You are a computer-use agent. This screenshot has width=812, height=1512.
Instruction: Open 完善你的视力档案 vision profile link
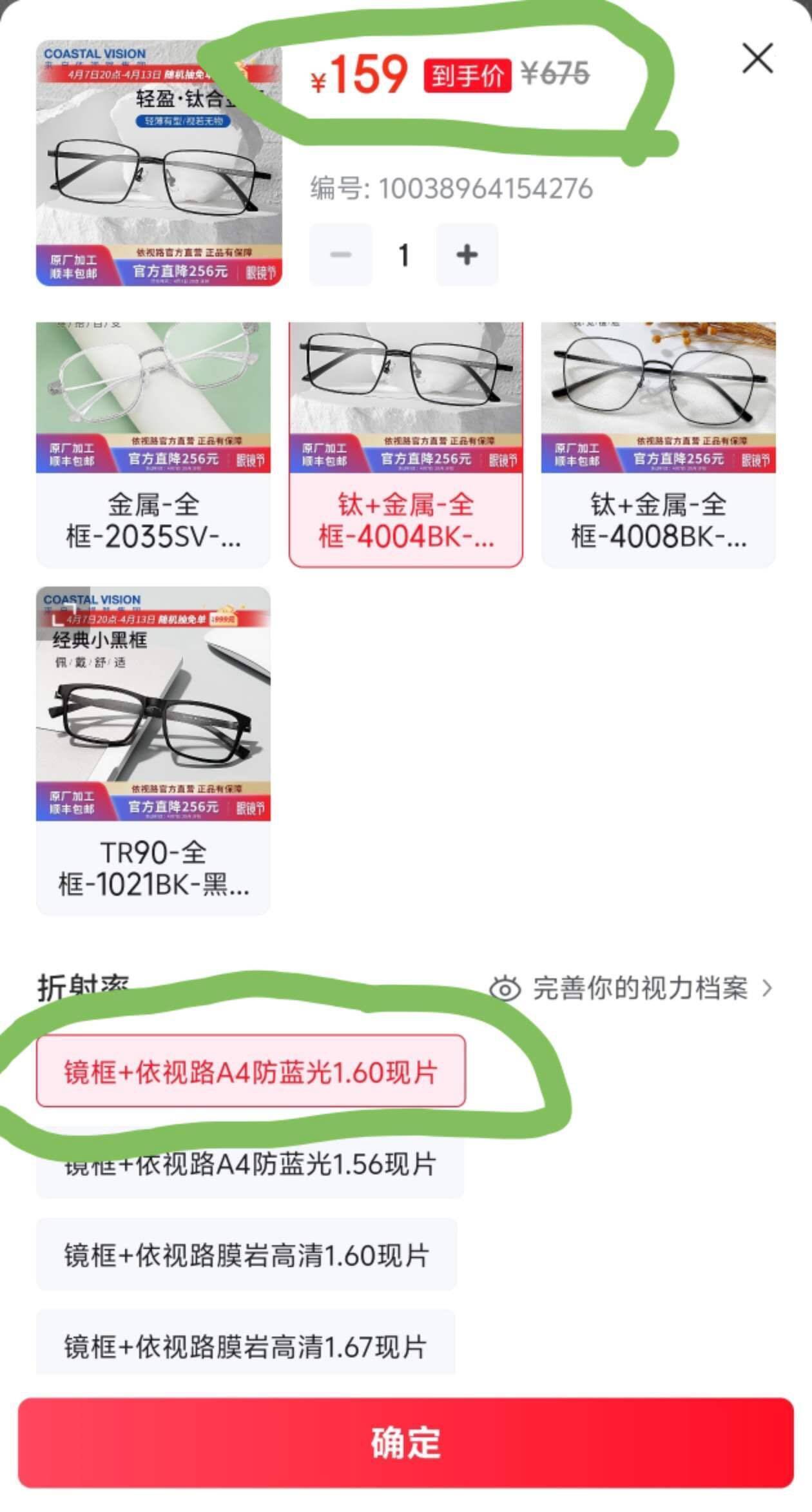632,988
